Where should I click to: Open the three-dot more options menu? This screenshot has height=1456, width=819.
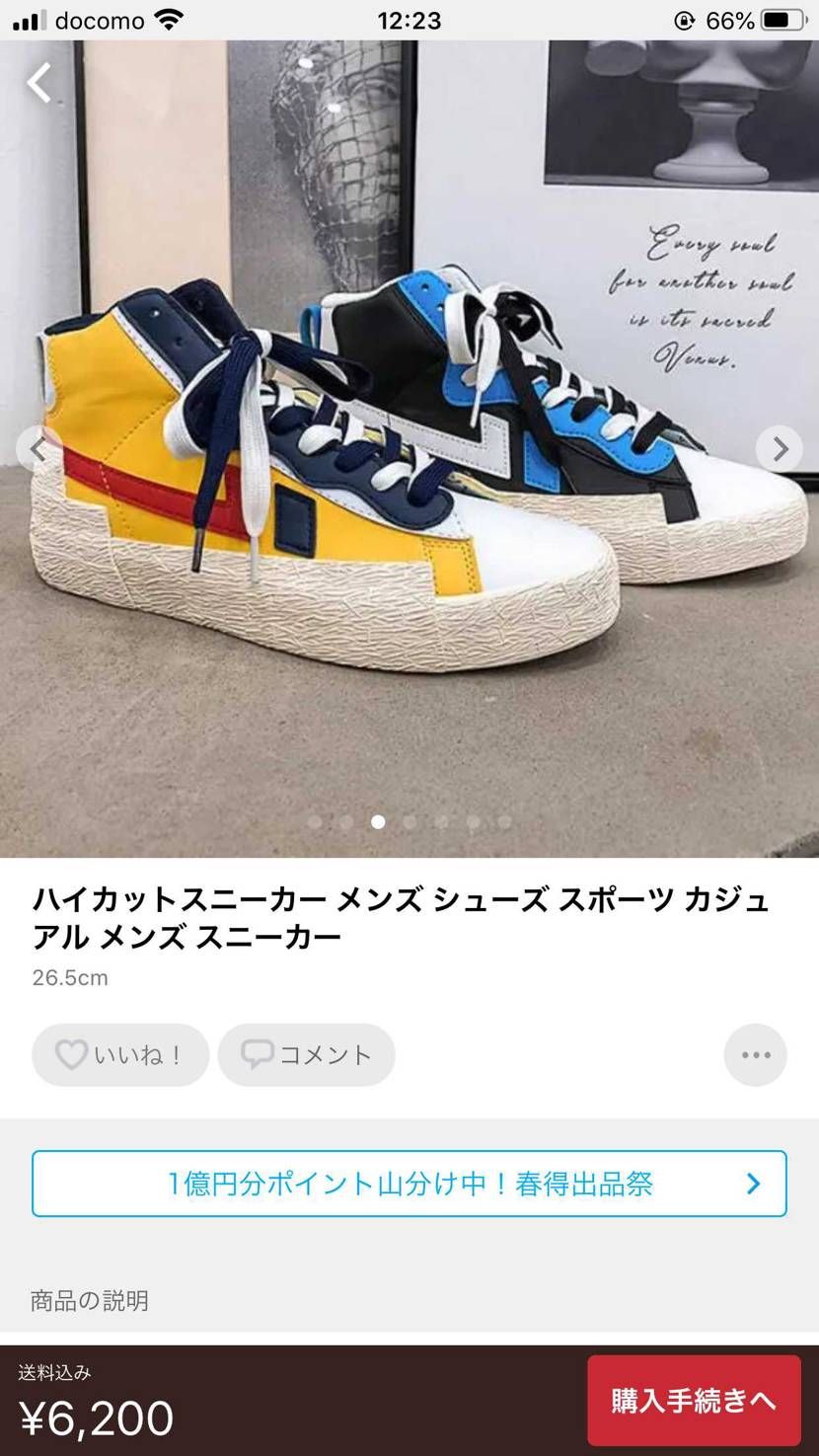pyautogui.click(x=755, y=1054)
